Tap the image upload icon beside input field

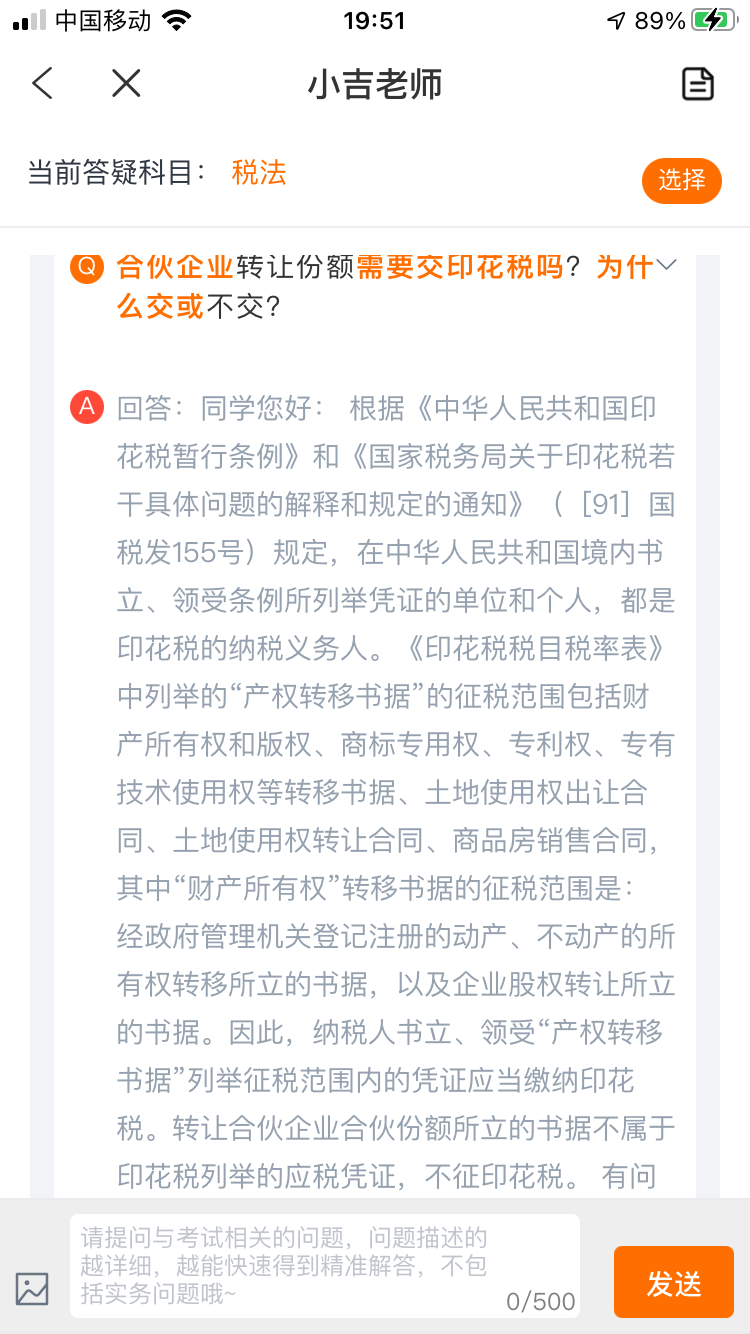(33, 1291)
